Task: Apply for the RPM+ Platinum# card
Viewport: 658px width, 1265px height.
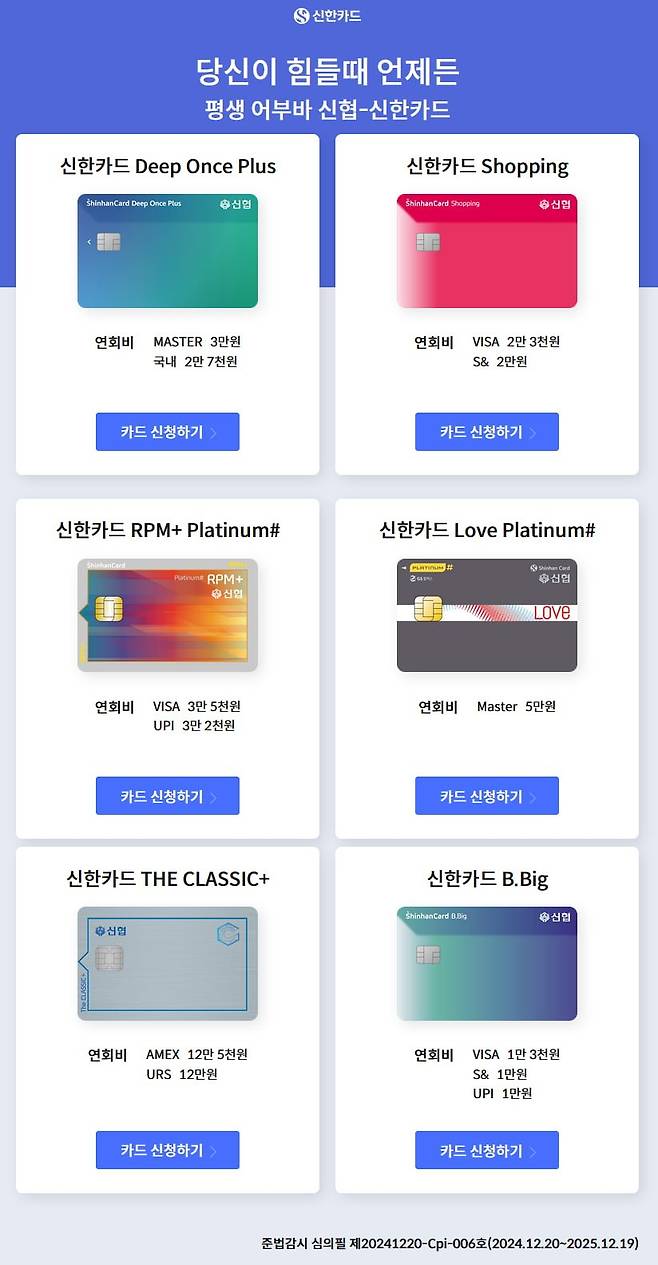Action: (x=167, y=796)
